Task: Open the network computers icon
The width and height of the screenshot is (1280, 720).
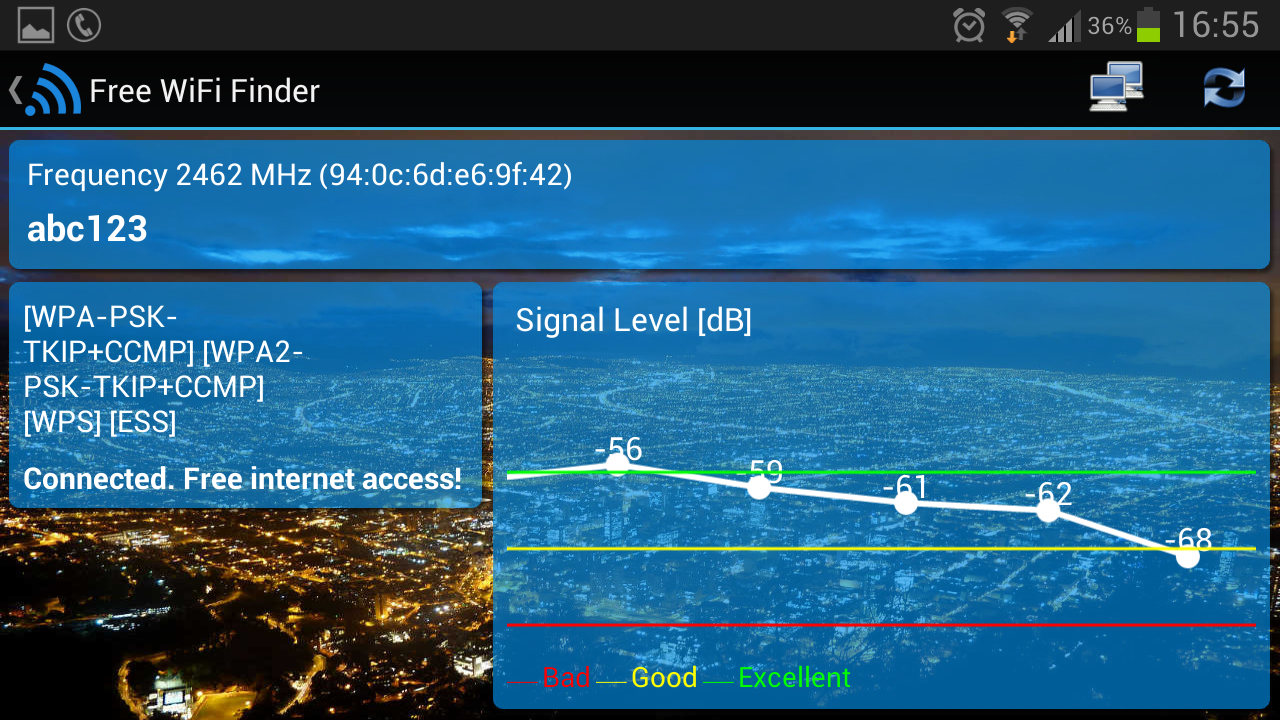Action: (1116, 88)
